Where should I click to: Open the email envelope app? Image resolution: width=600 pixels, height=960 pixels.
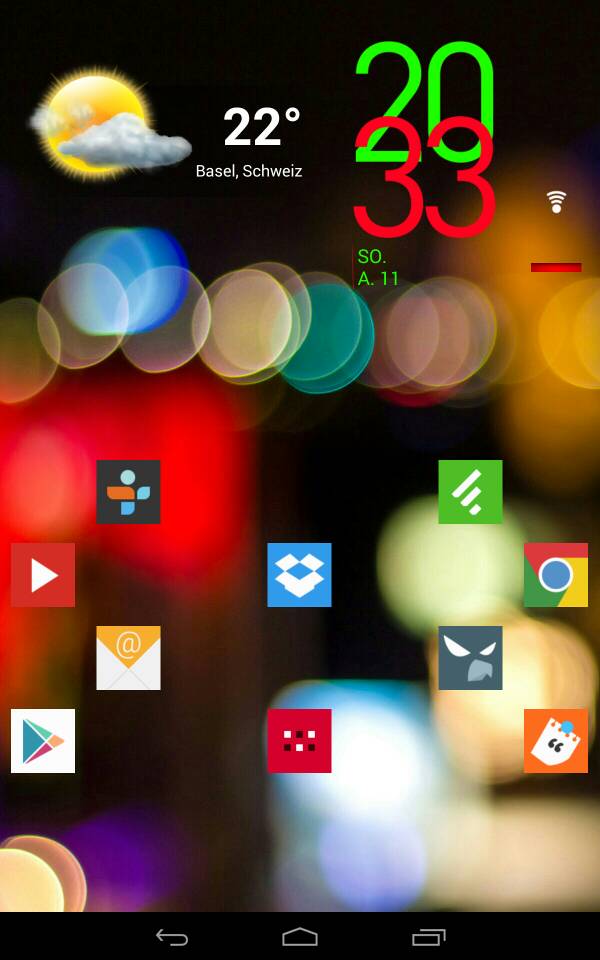(x=128, y=658)
